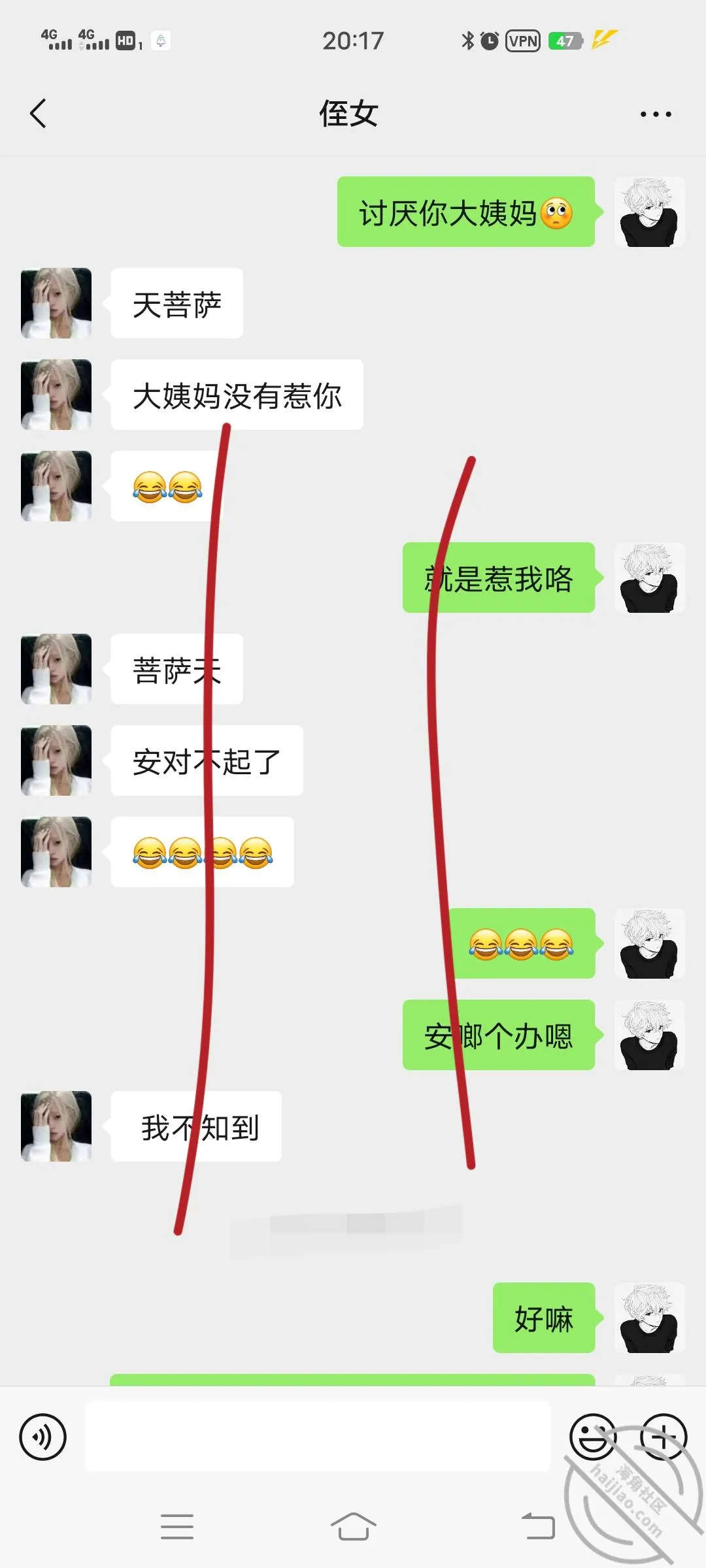
Task: Tap your avatar beside 讨厌你大姨妈 message
Action: point(650,212)
